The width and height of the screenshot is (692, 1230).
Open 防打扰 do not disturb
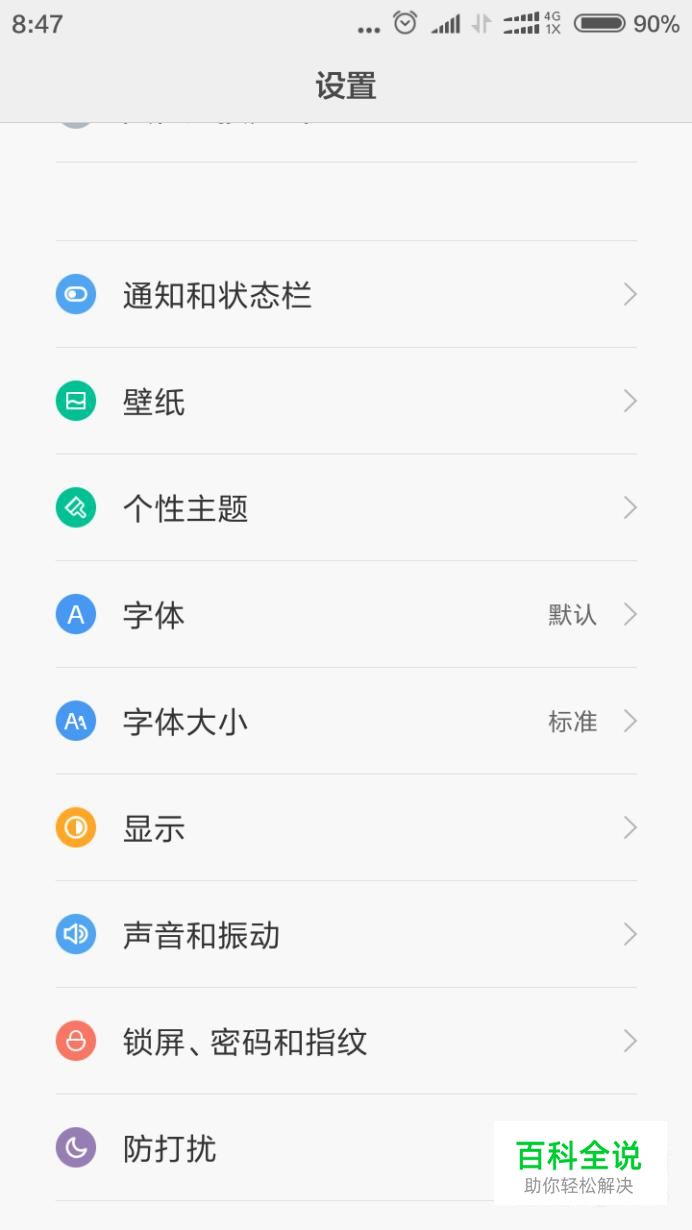pyautogui.click(x=346, y=1148)
